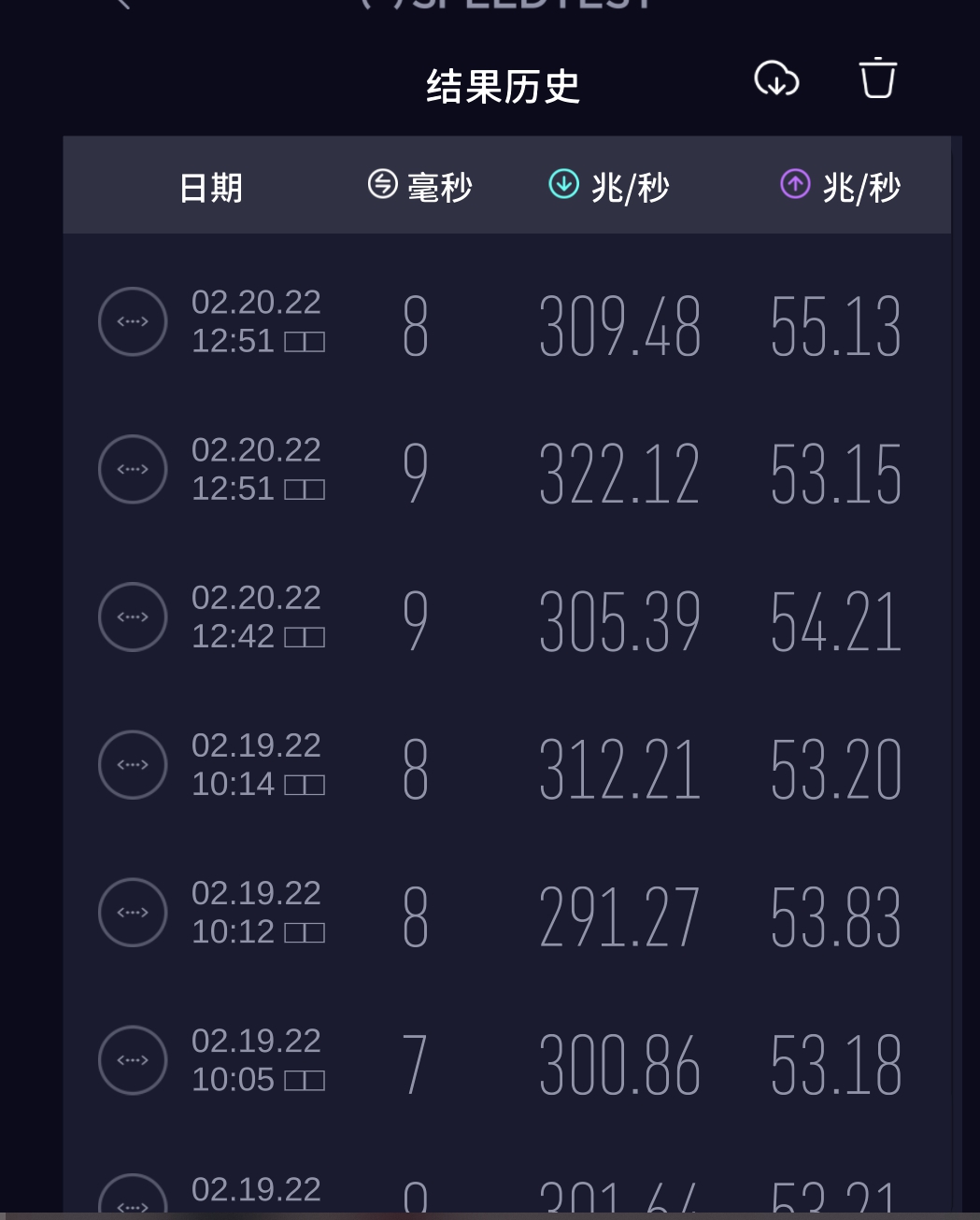Select the 02.19.22 10:05 test result
980x1220 pixels.
(x=504, y=1061)
